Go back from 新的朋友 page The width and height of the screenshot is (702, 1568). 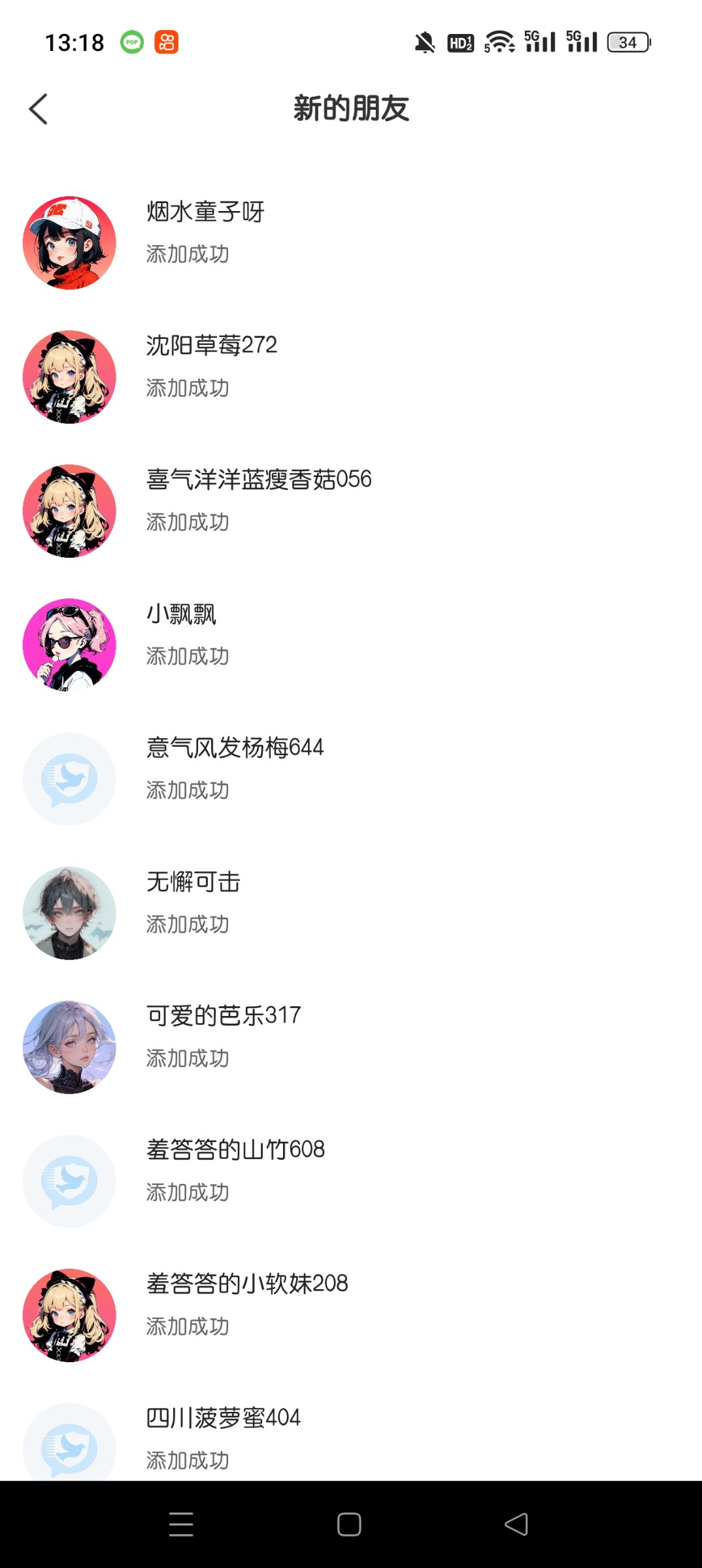click(39, 108)
